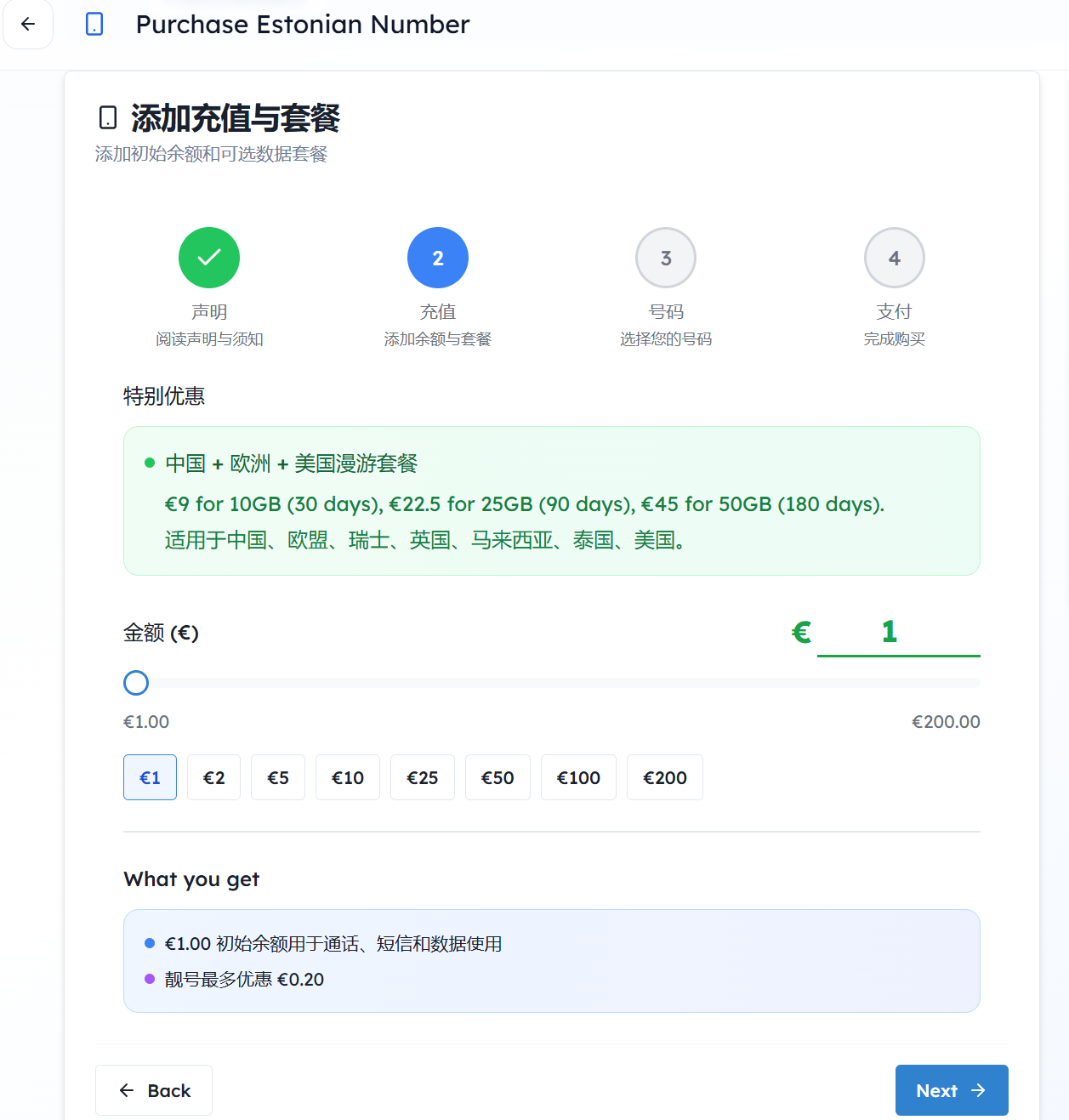Go back using the top-left arrow
The image size is (1069, 1120).
(28, 24)
